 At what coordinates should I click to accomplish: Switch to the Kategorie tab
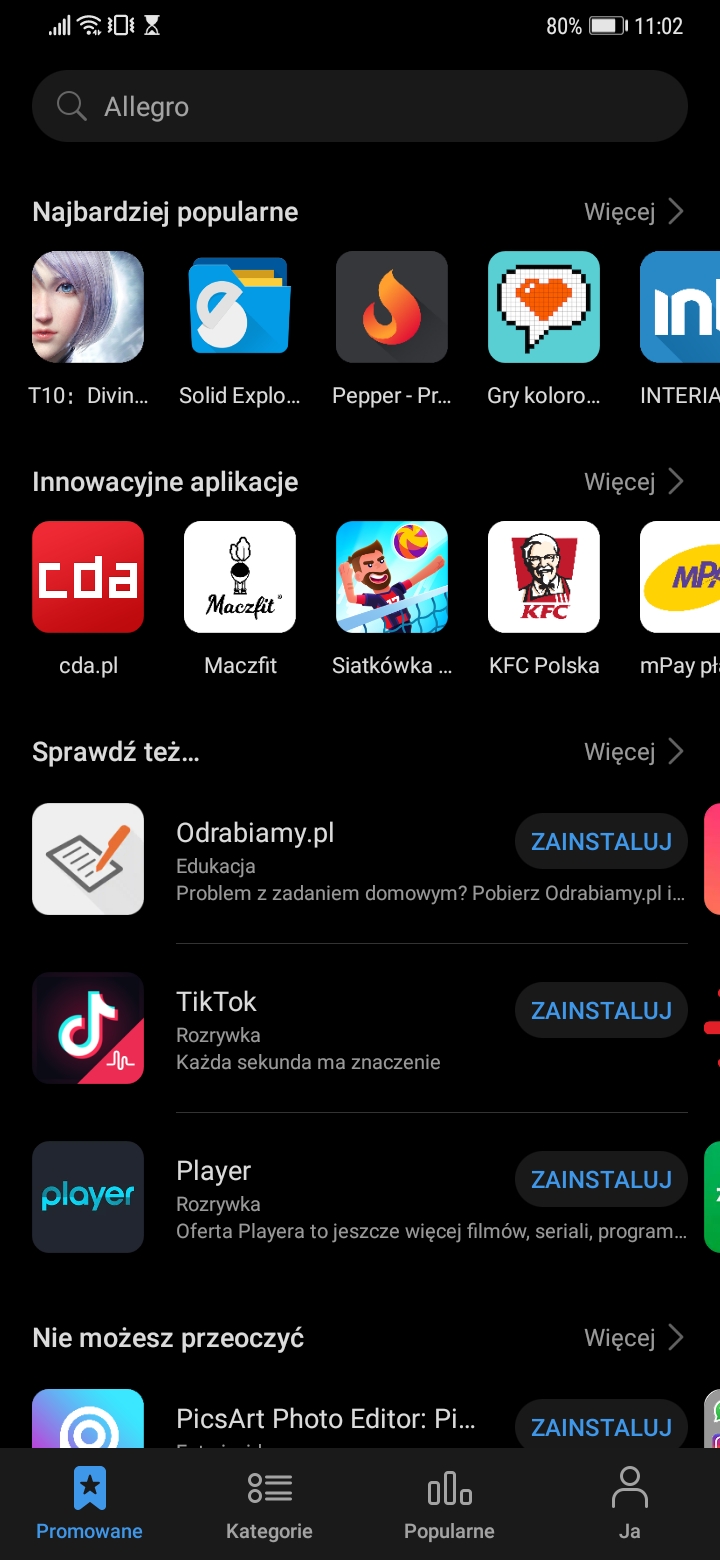click(269, 1505)
